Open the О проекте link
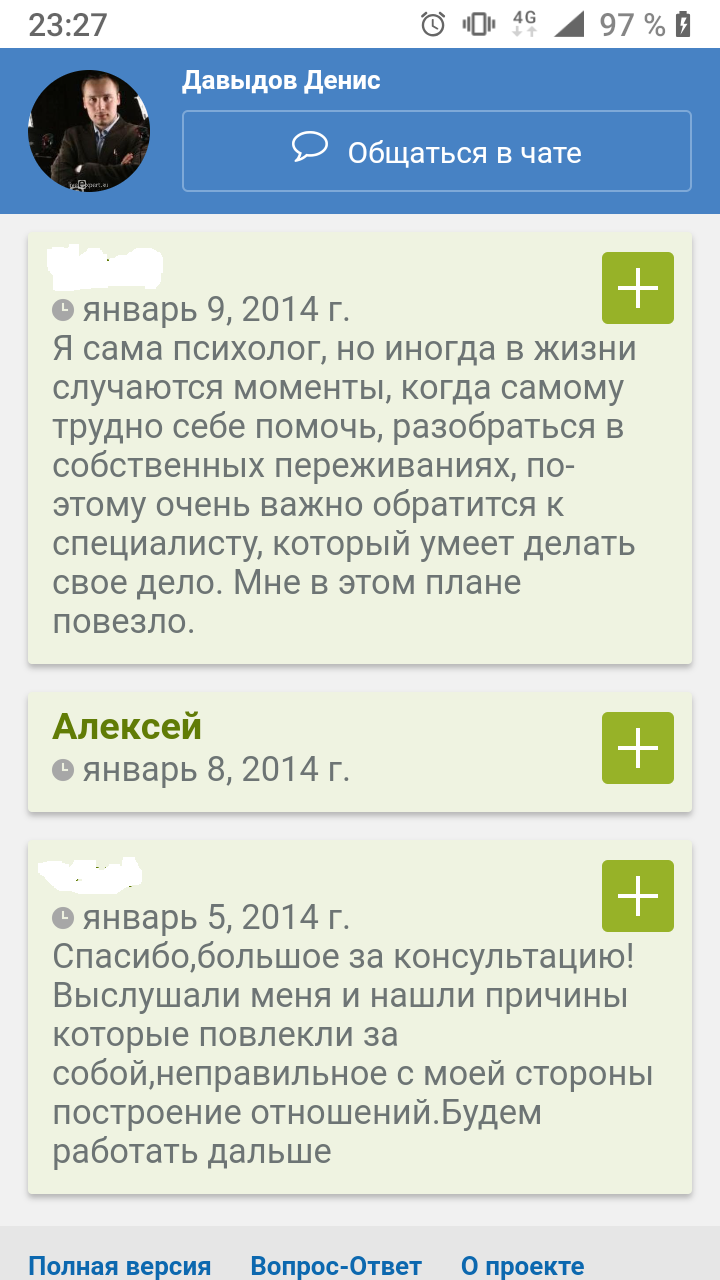Viewport: 720px width, 1280px height. pyautogui.click(x=522, y=1265)
